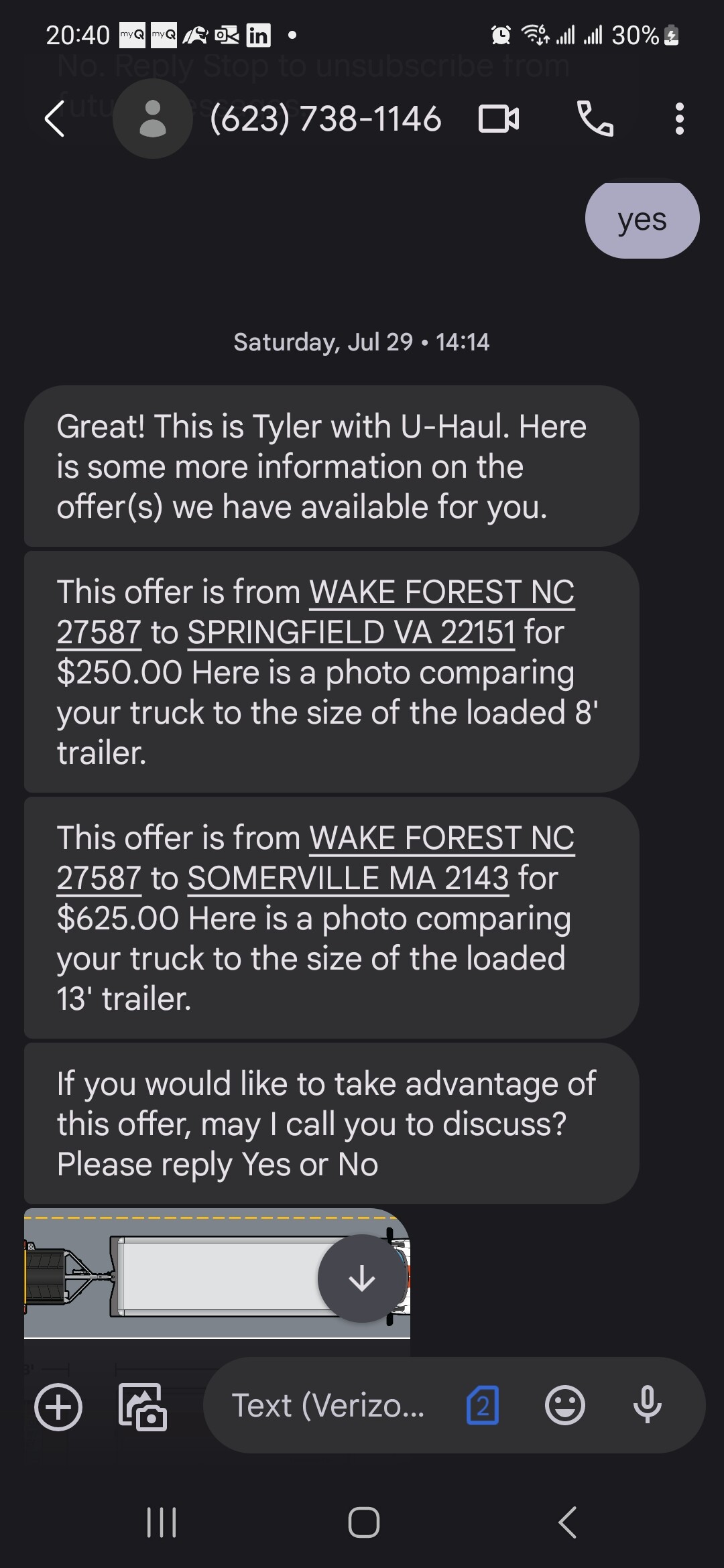Switch the SIM used for sending

[483, 1406]
